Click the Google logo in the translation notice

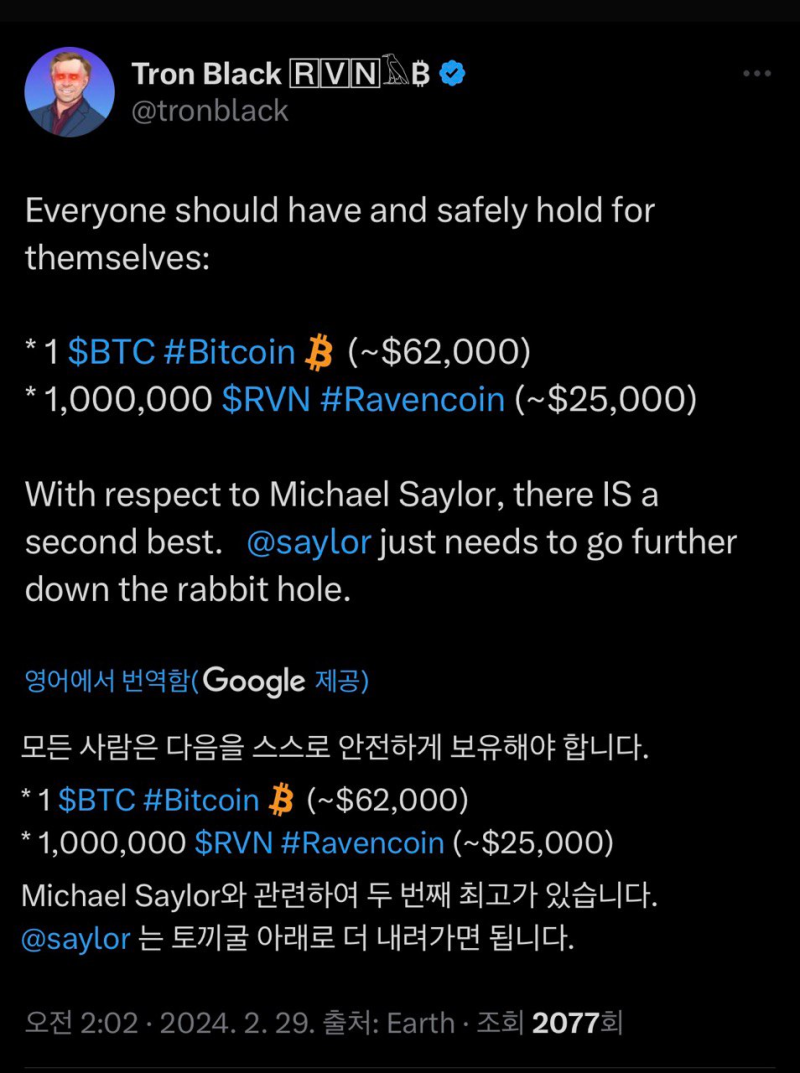point(255,681)
